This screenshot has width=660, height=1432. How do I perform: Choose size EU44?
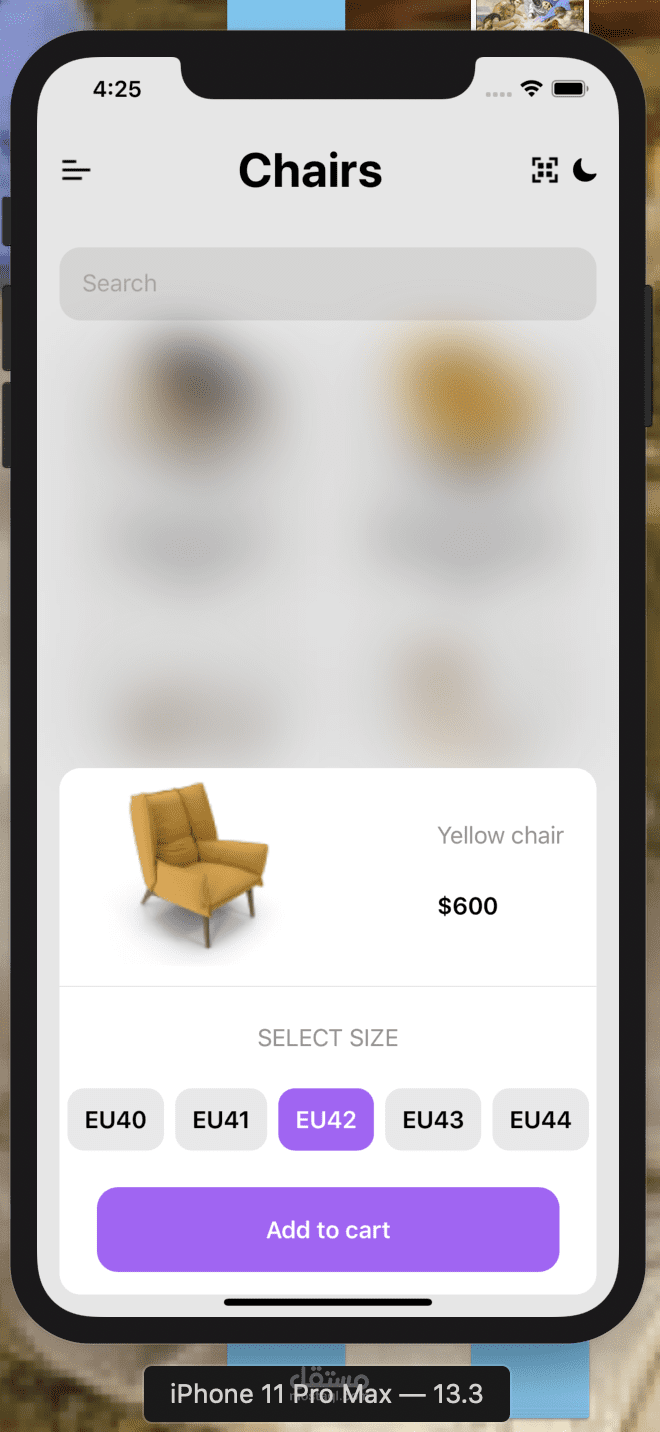click(540, 1120)
